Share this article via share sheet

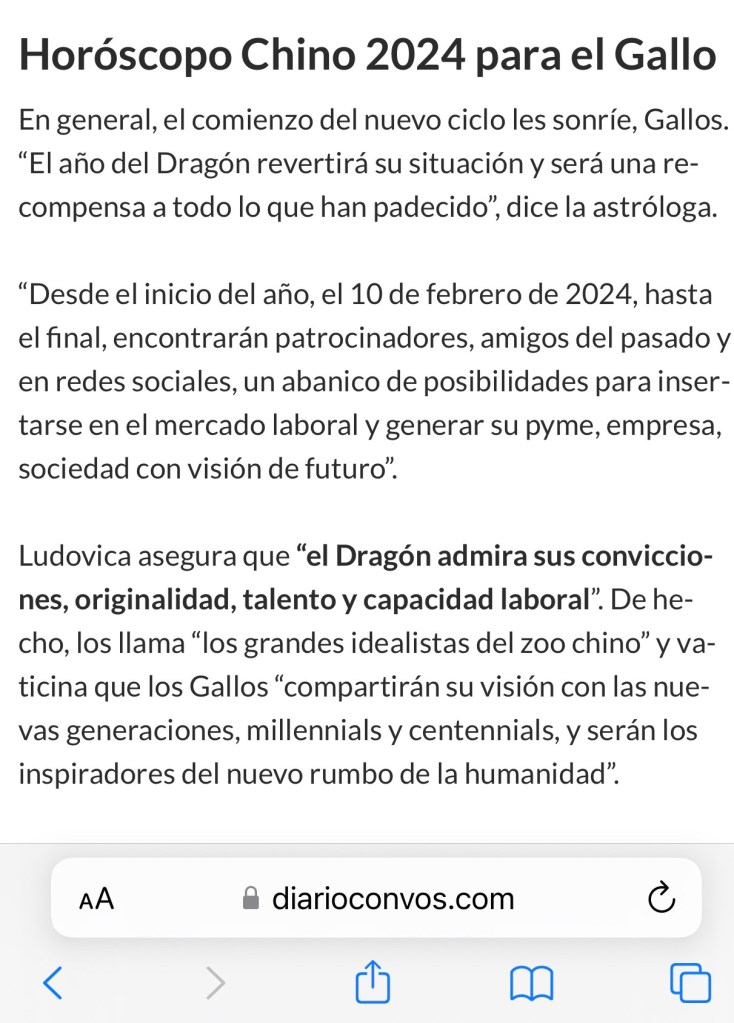tap(371, 982)
